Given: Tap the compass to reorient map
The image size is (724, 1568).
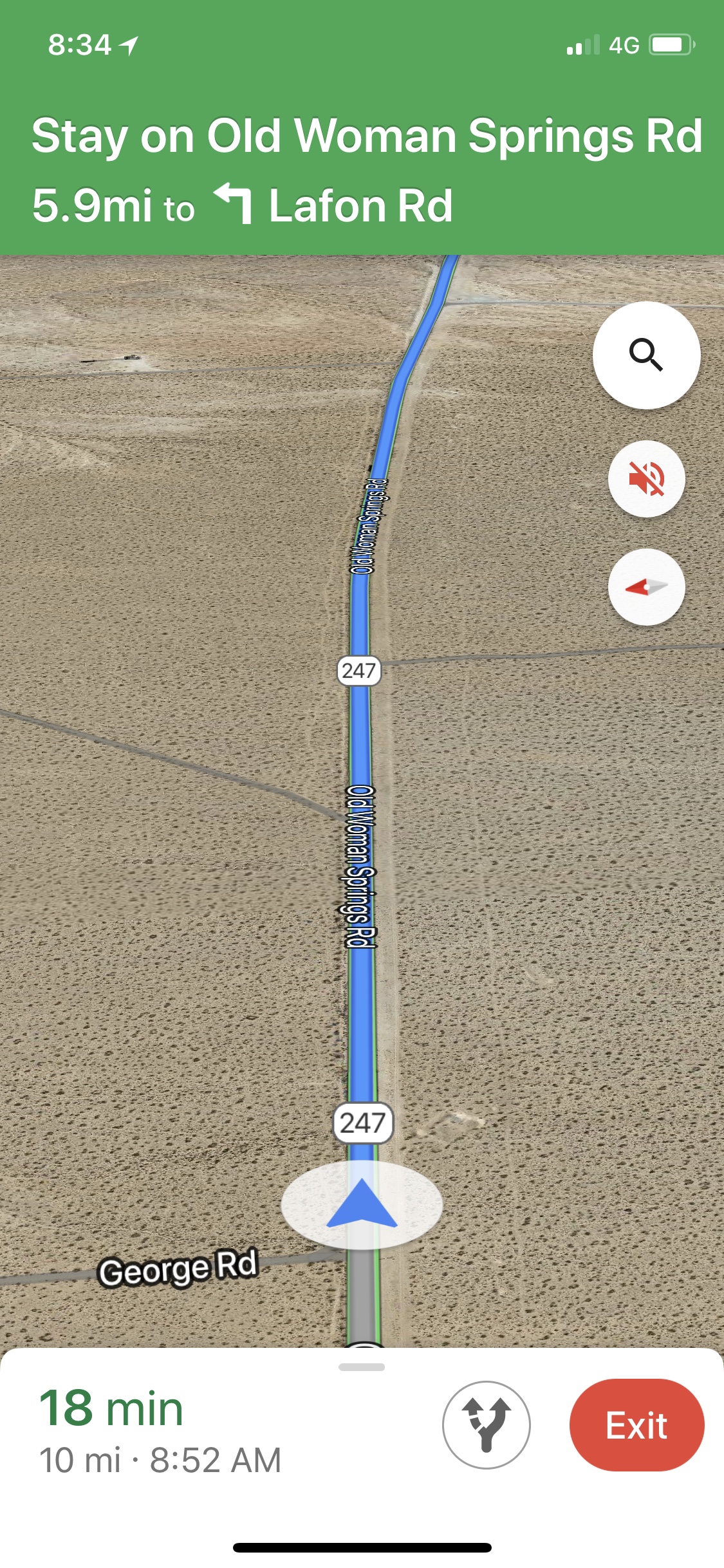Looking at the screenshot, I should click(x=646, y=587).
